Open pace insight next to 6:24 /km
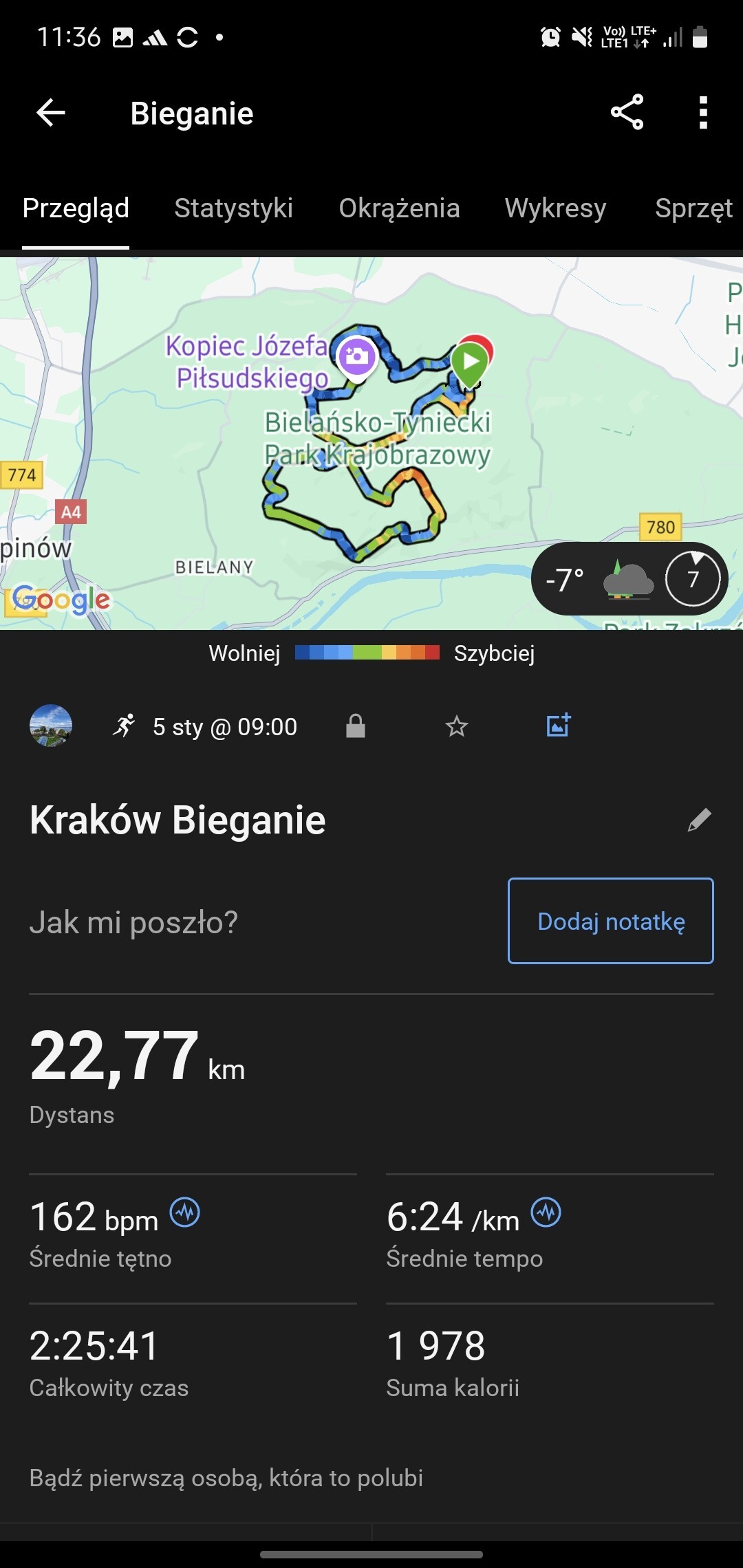Viewport: 743px width, 1568px height. [x=546, y=1212]
